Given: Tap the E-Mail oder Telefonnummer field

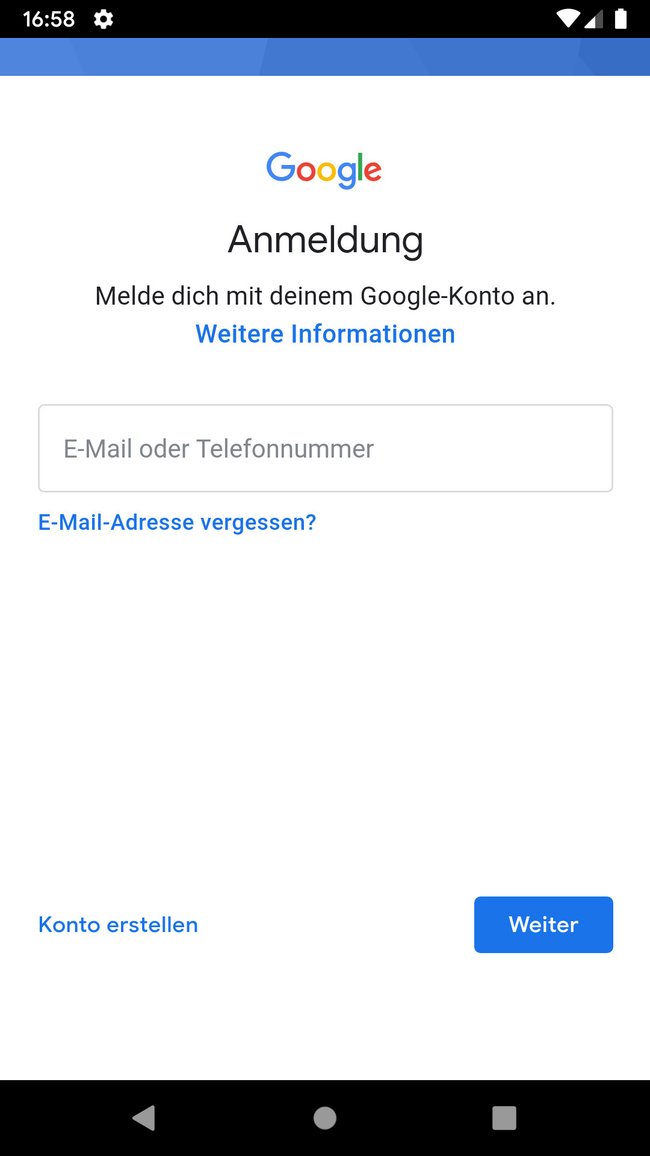Looking at the screenshot, I should point(325,448).
